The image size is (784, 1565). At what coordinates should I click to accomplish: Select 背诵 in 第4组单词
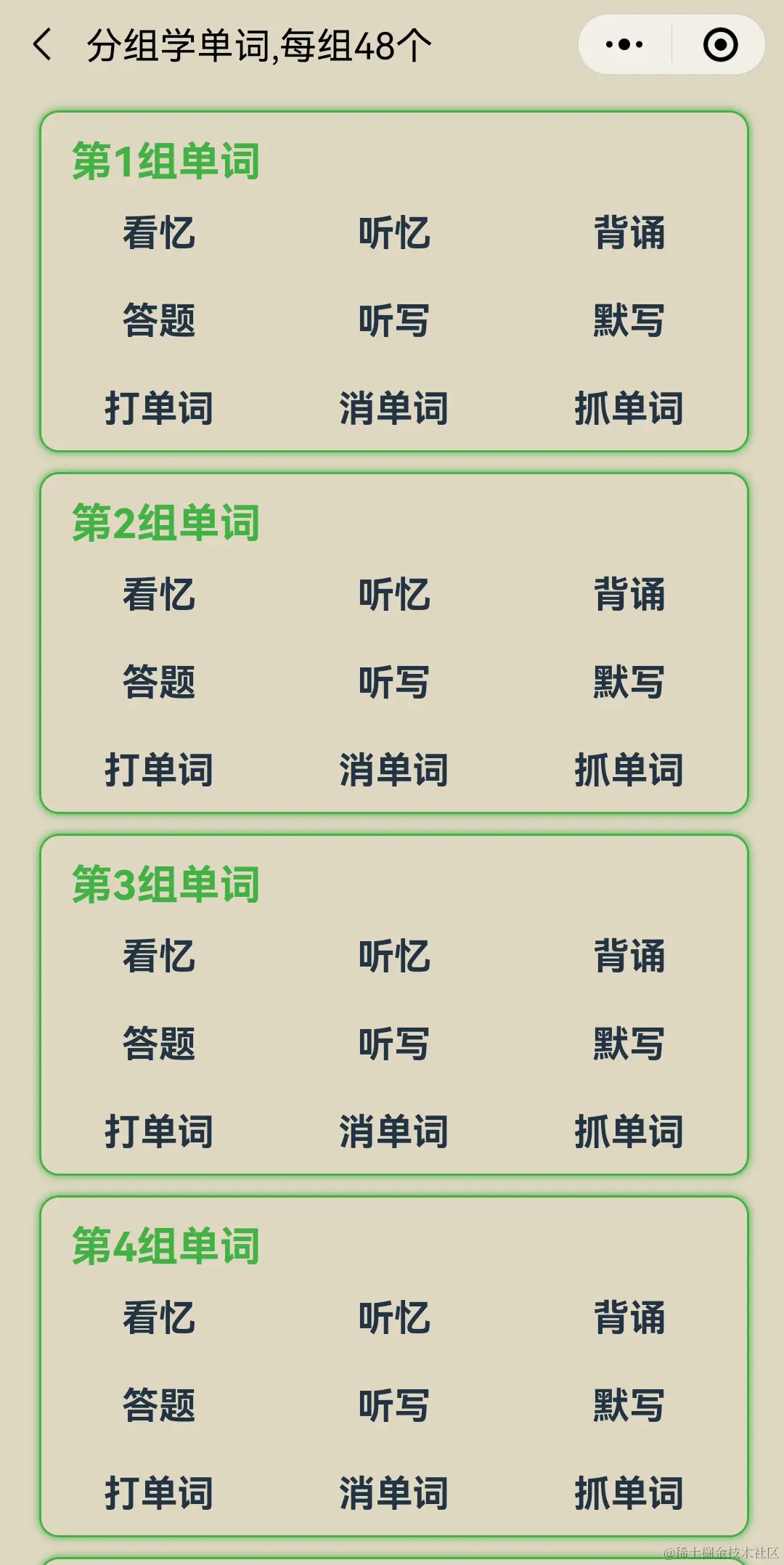(x=629, y=1317)
